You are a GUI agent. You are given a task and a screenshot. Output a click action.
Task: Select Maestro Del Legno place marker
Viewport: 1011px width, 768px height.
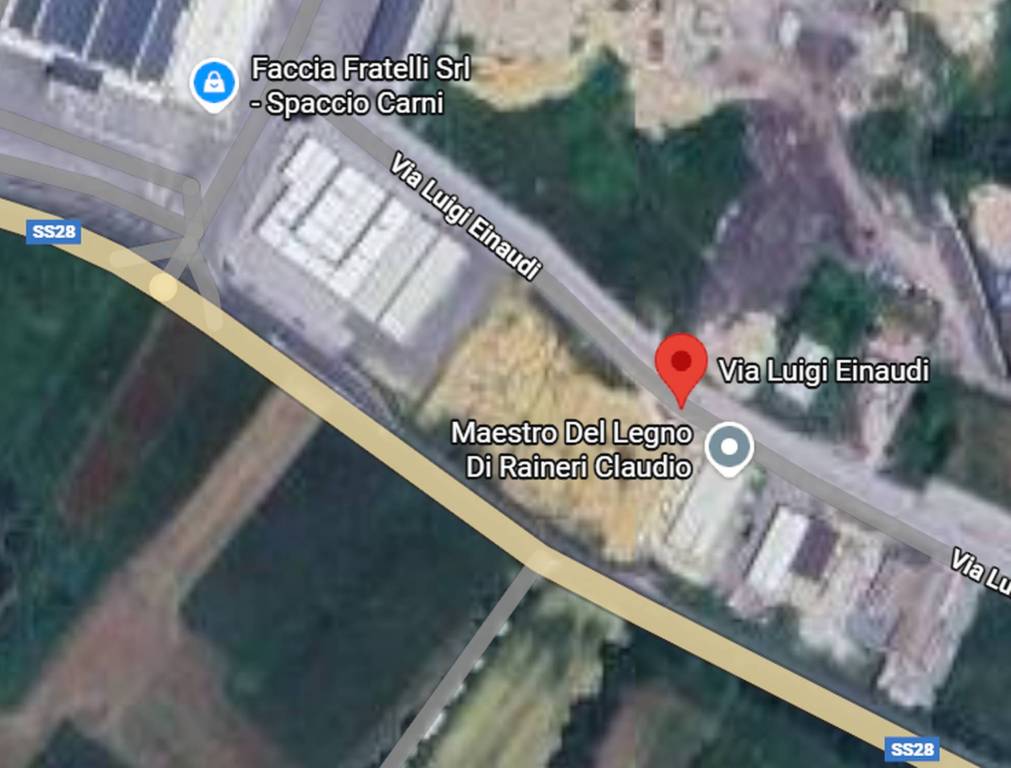click(x=729, y=448)
